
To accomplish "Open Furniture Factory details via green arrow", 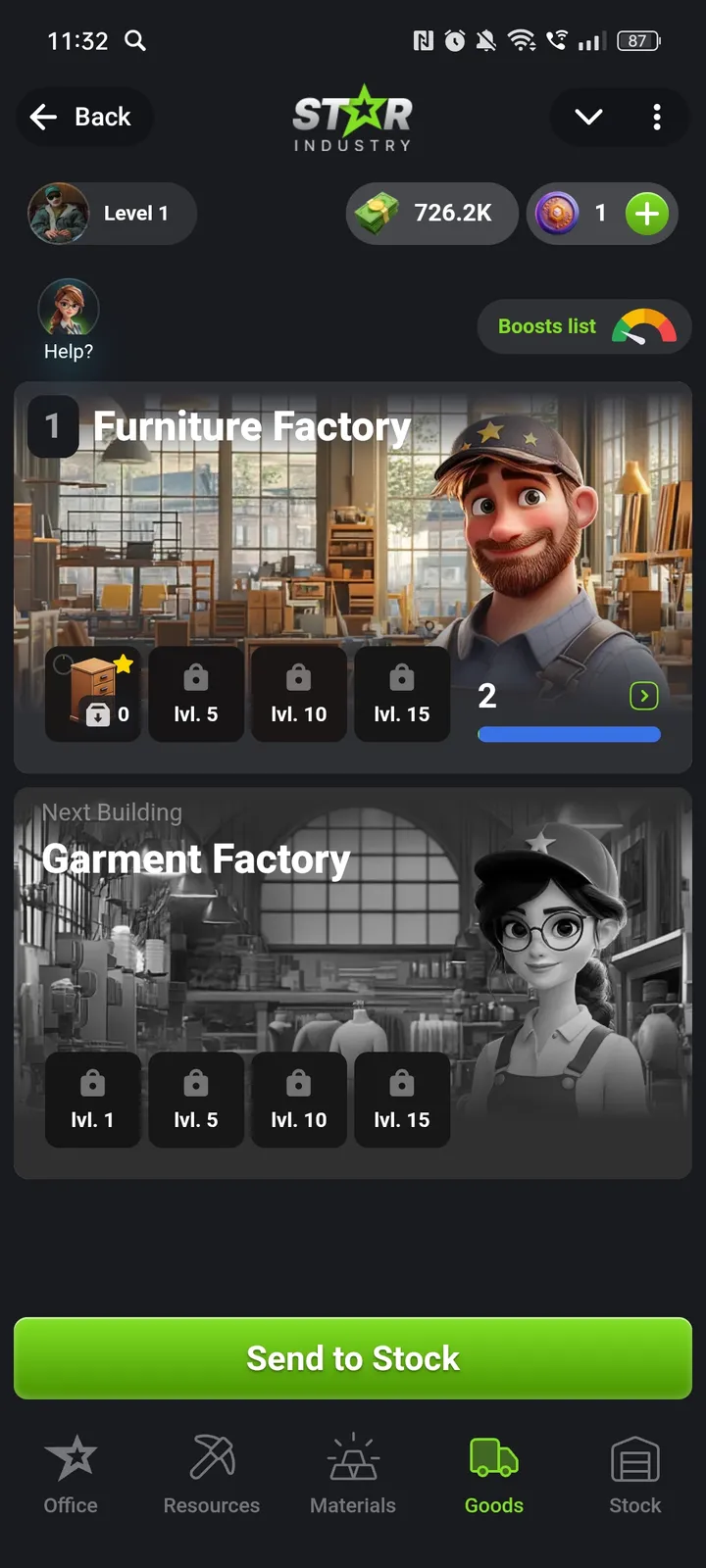I will pyautogui.click(x=643, y=696).
